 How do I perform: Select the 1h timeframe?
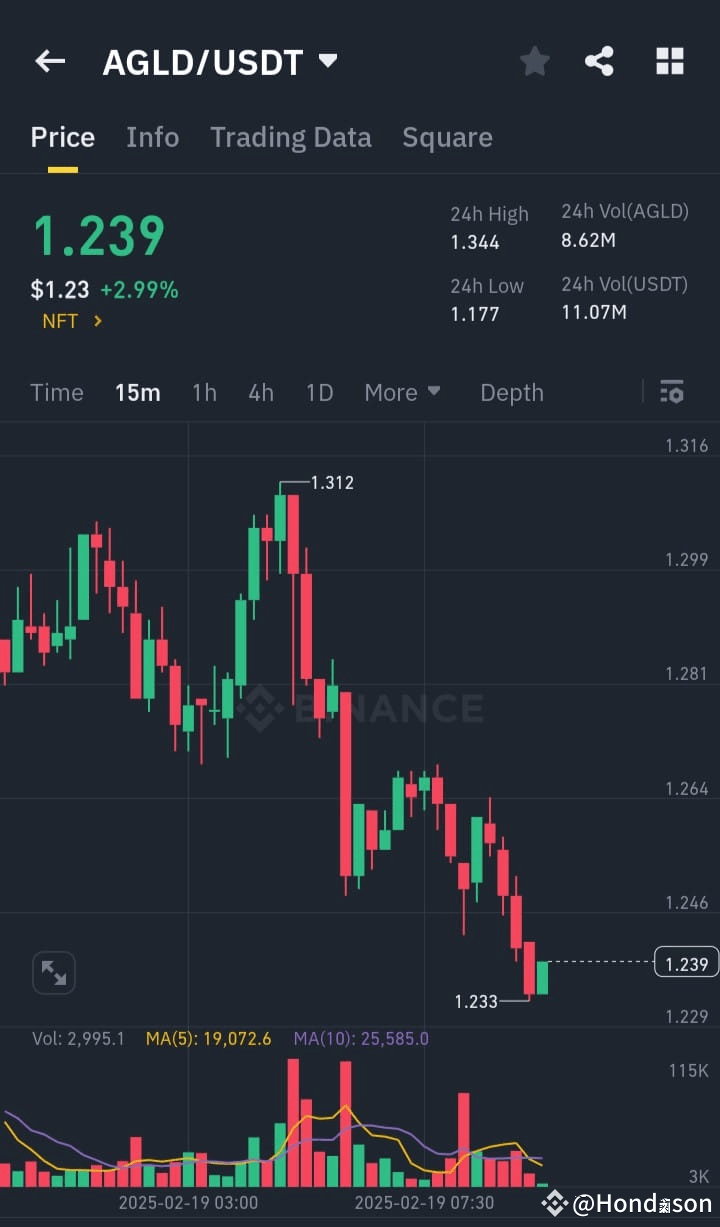click(x=204, y=392)
